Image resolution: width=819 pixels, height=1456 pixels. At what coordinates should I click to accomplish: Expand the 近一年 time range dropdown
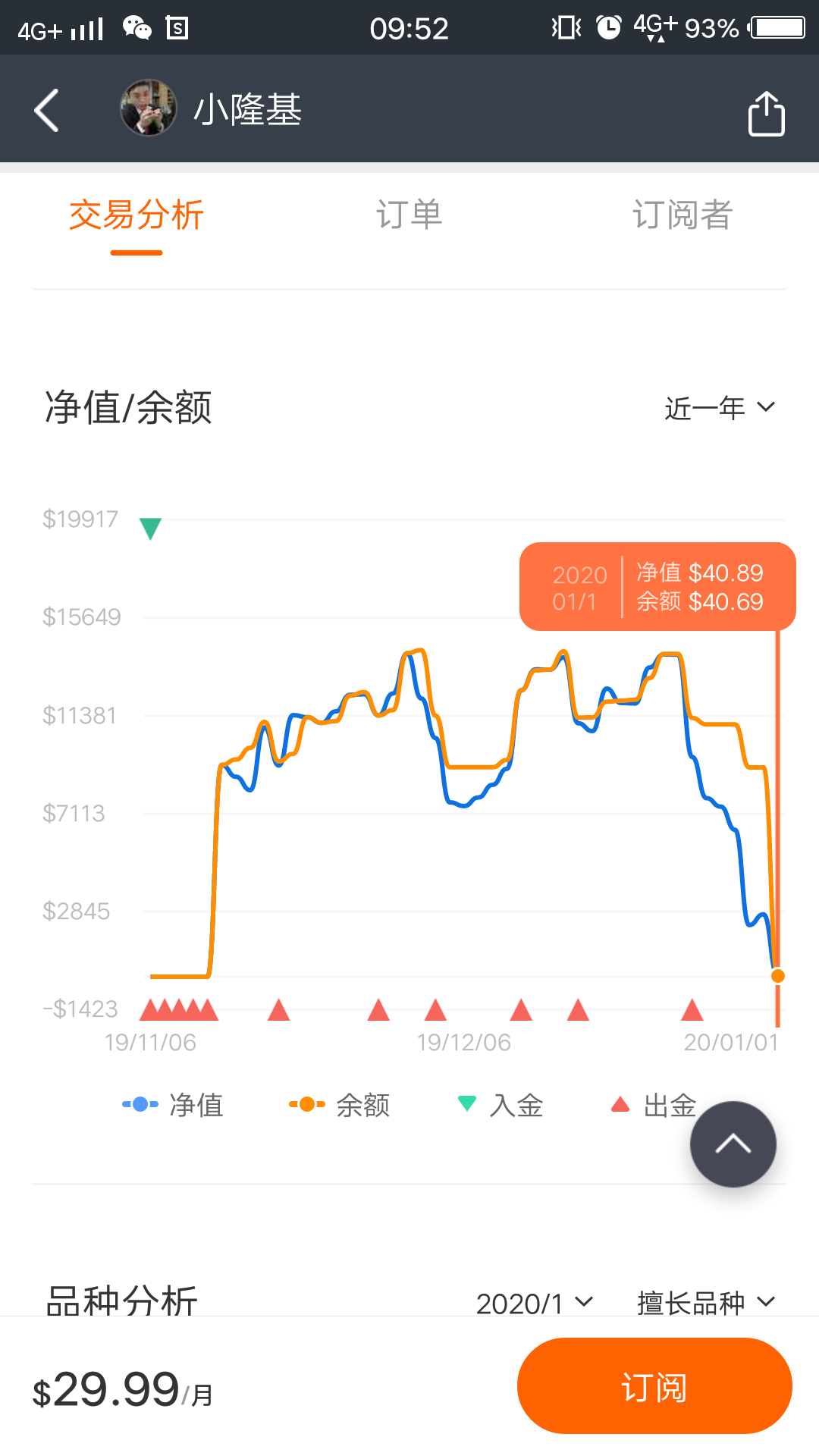(x=720, y=408)
